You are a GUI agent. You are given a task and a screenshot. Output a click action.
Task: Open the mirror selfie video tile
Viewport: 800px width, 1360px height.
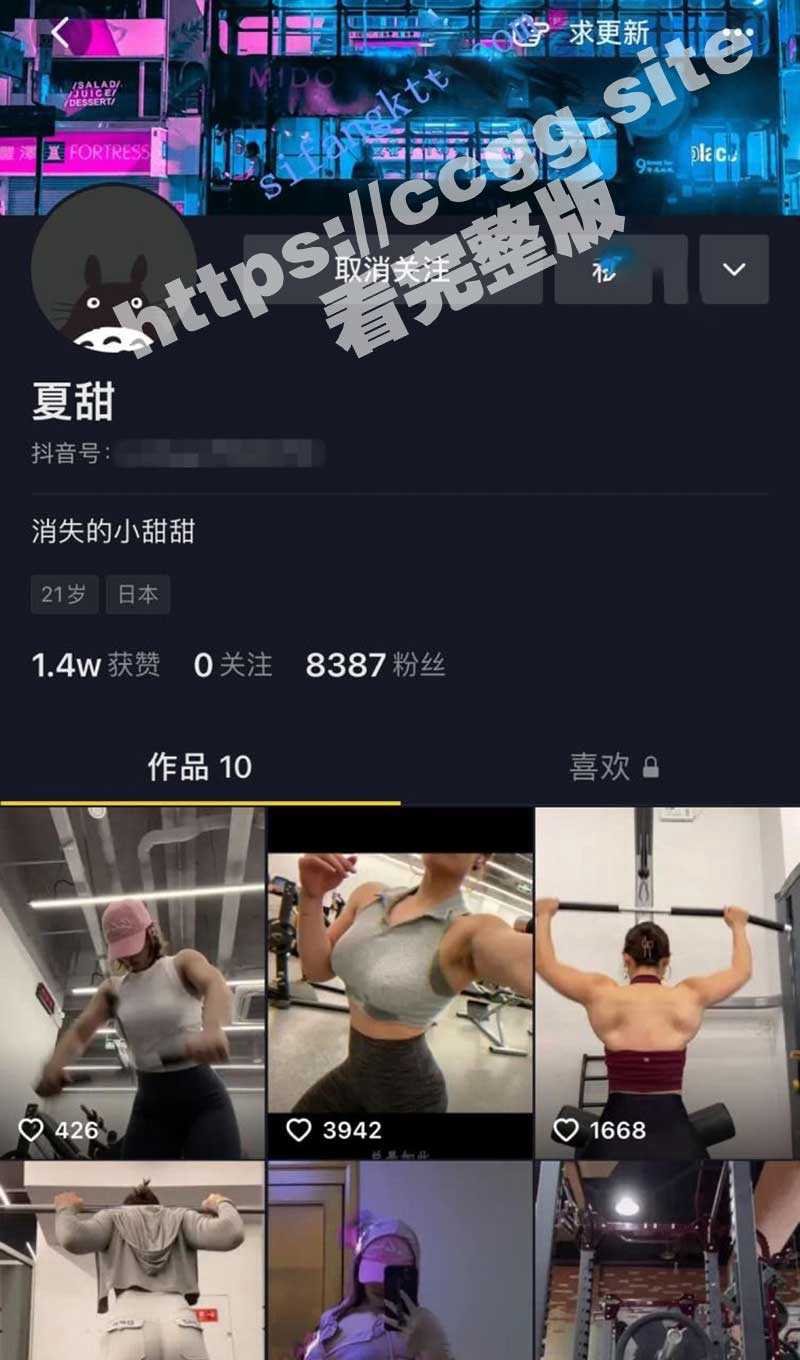tap(399, 1260)
